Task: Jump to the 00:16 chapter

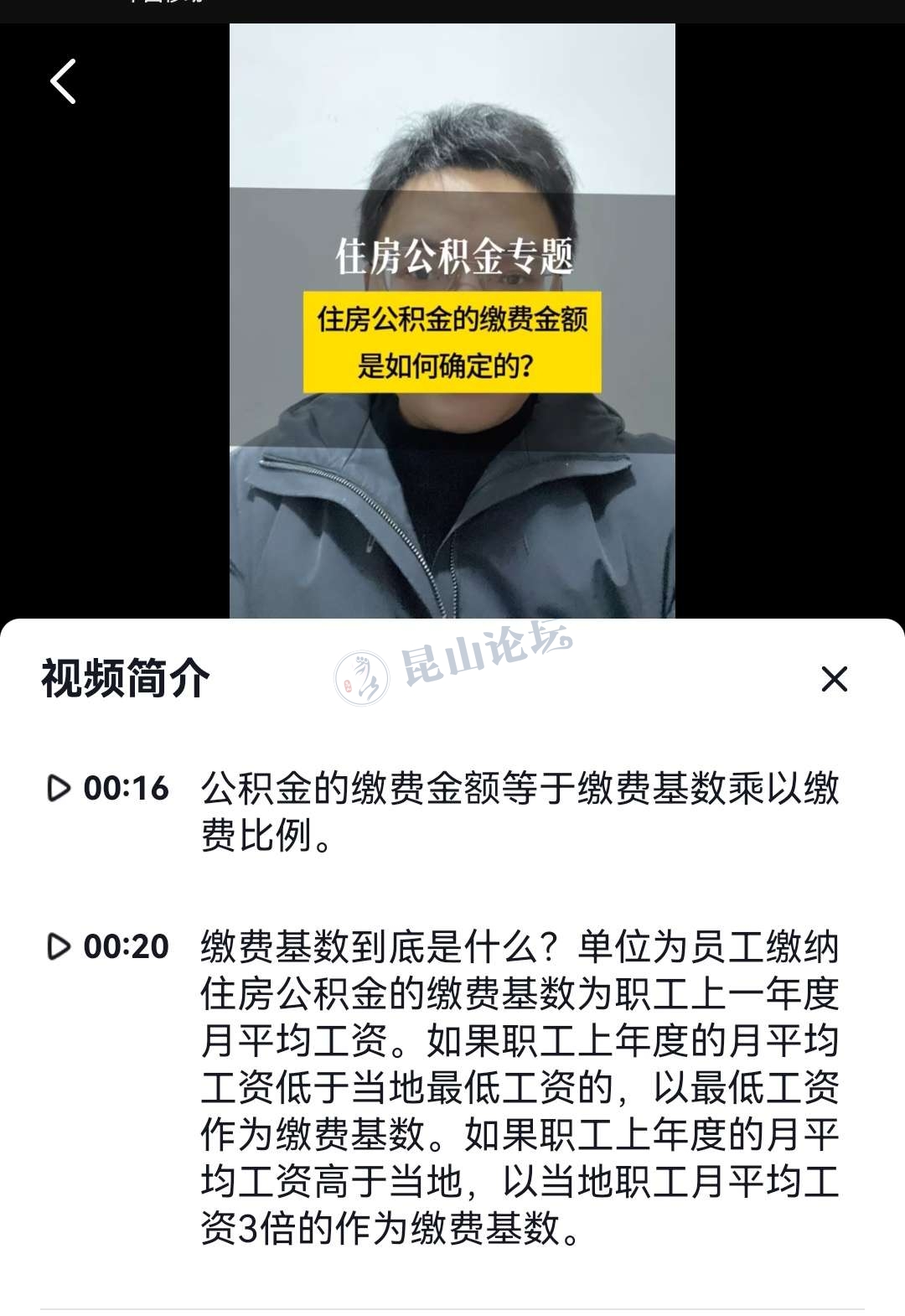Action: (x=109, y=788)
